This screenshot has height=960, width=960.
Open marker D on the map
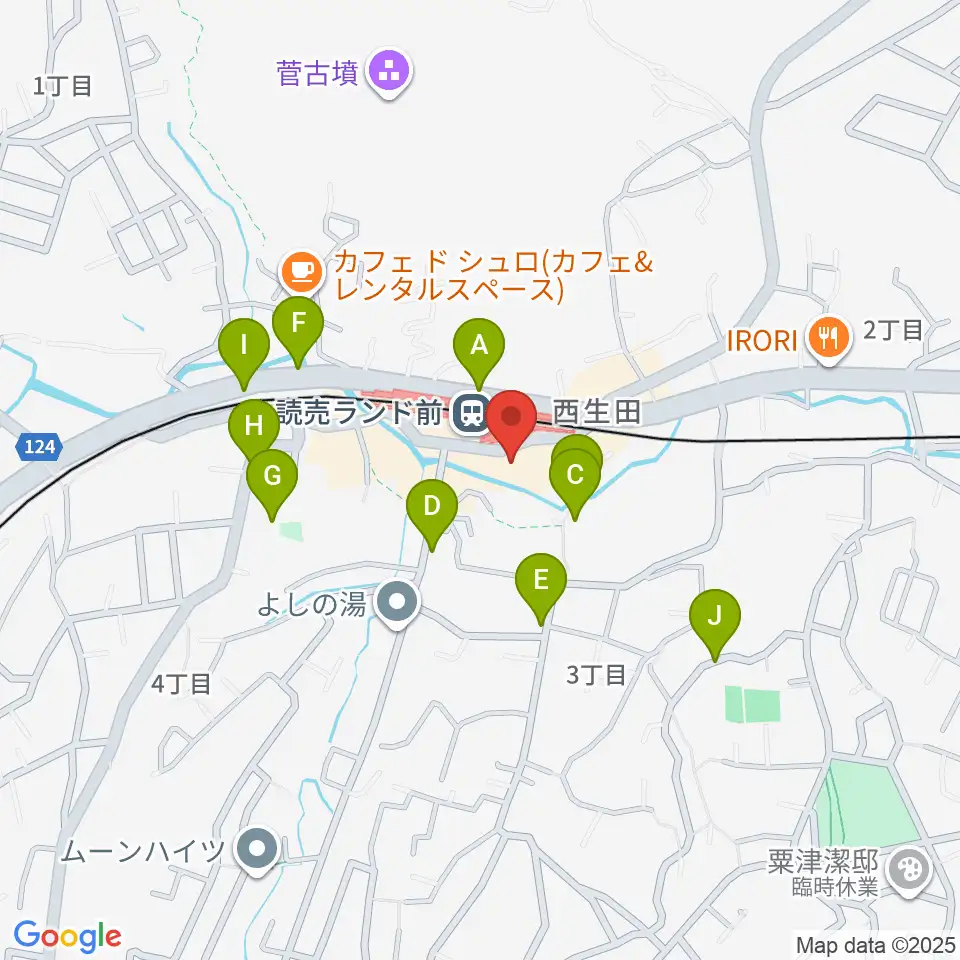click(x=432, y=506)
